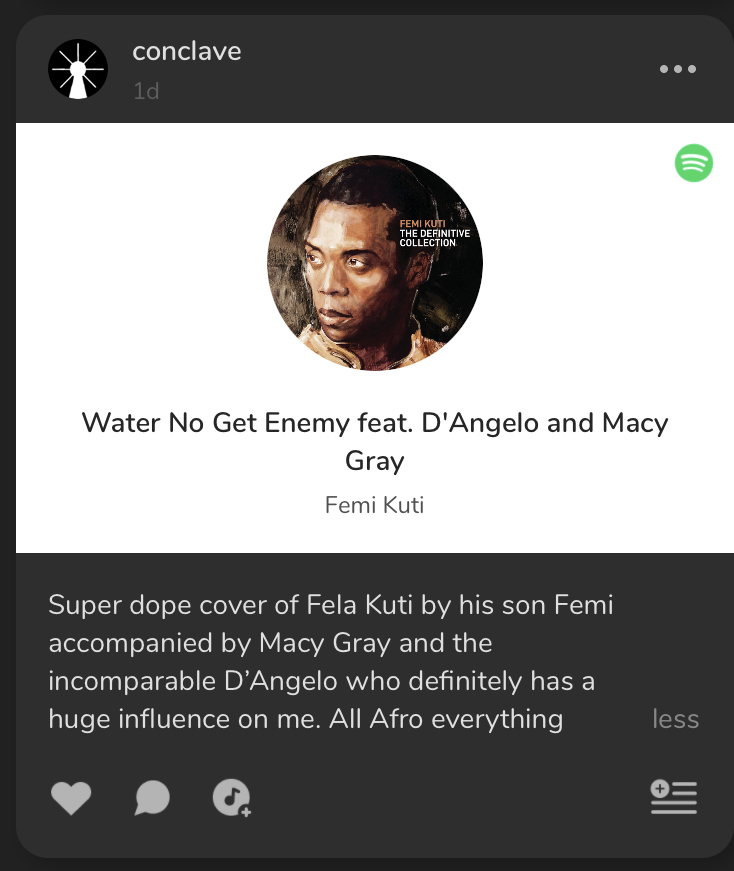The height and width of the screenshot is (871, 734).
Task: View the conclave username profile
Action: [x=187, y=52]
